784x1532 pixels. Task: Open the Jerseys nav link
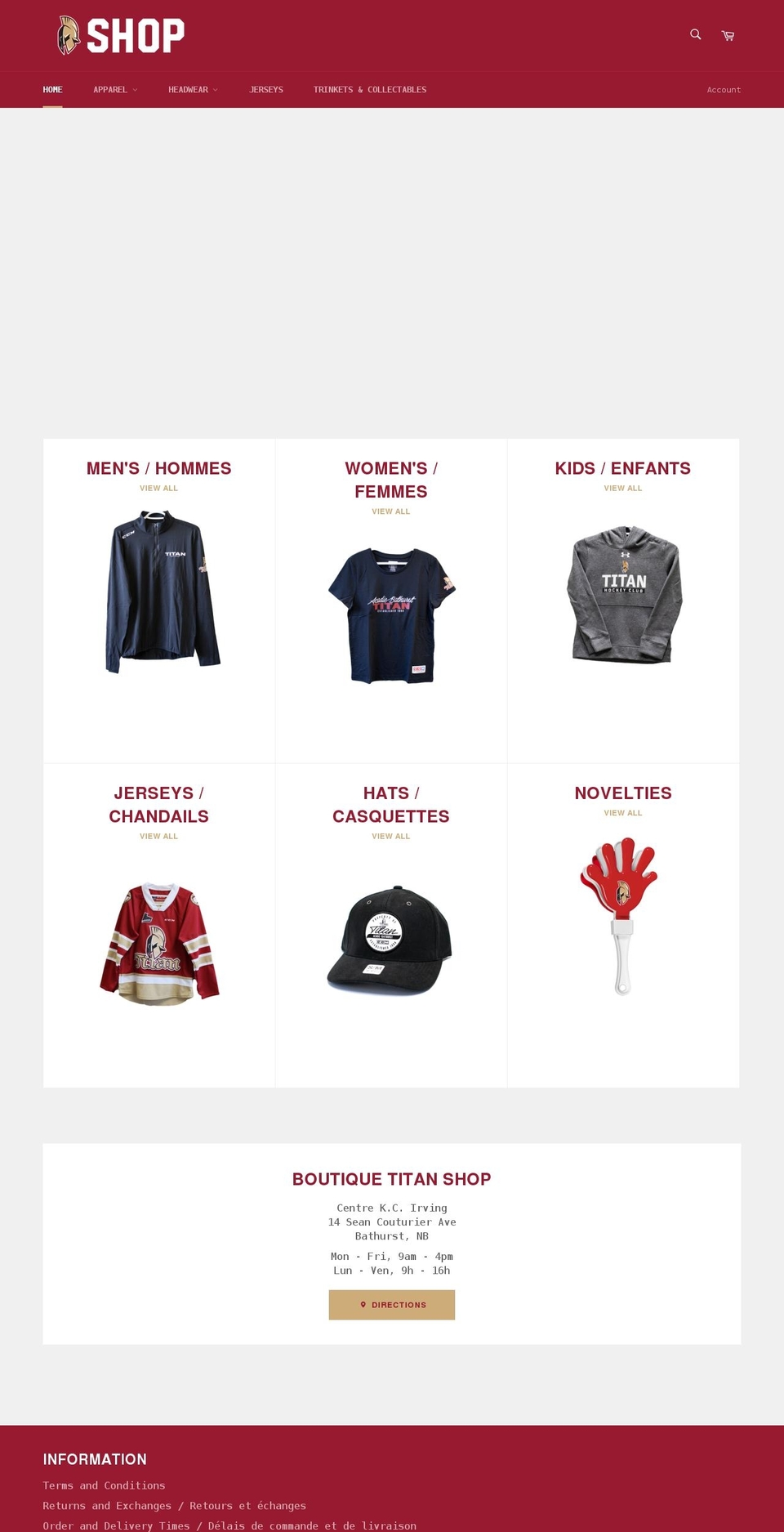[266, 90]
